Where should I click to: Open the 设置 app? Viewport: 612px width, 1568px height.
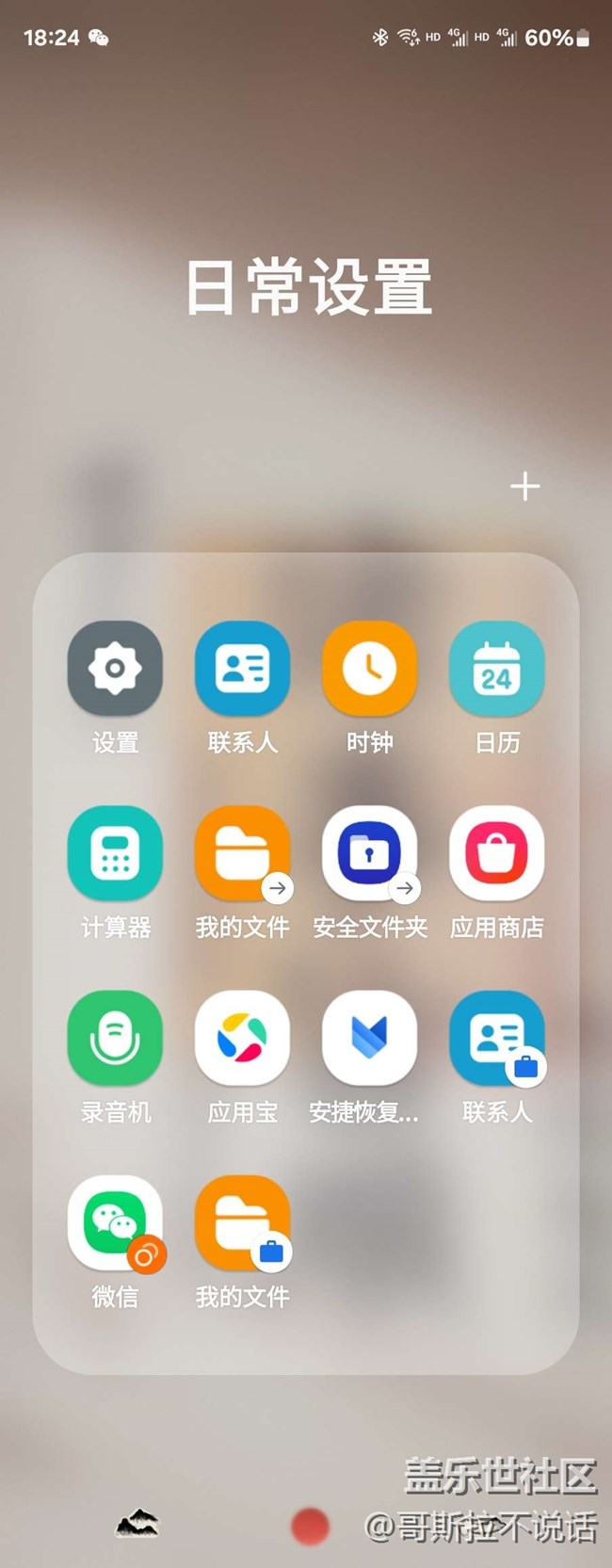[x=115, y=668]
